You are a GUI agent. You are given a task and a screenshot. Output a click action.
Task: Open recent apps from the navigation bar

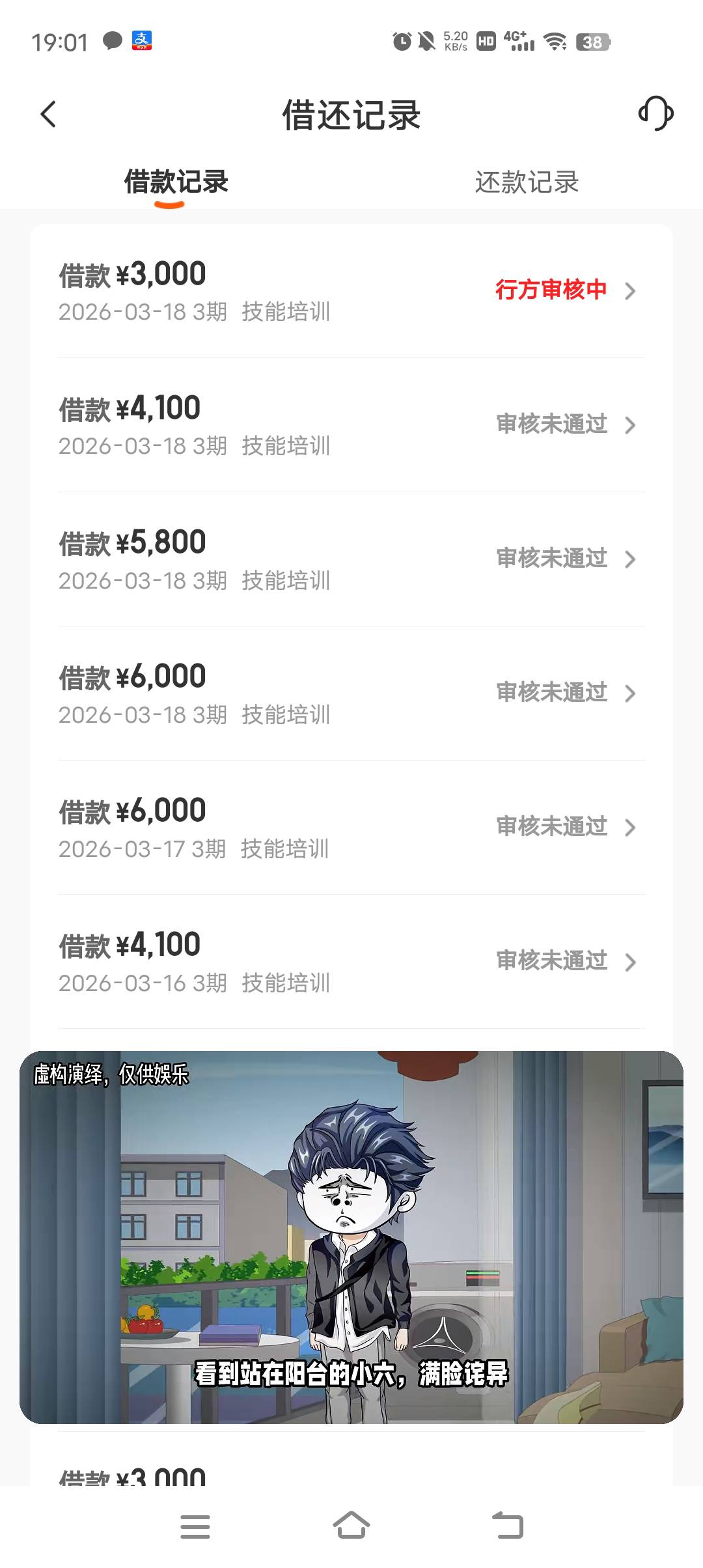(x=195, y=1526)
